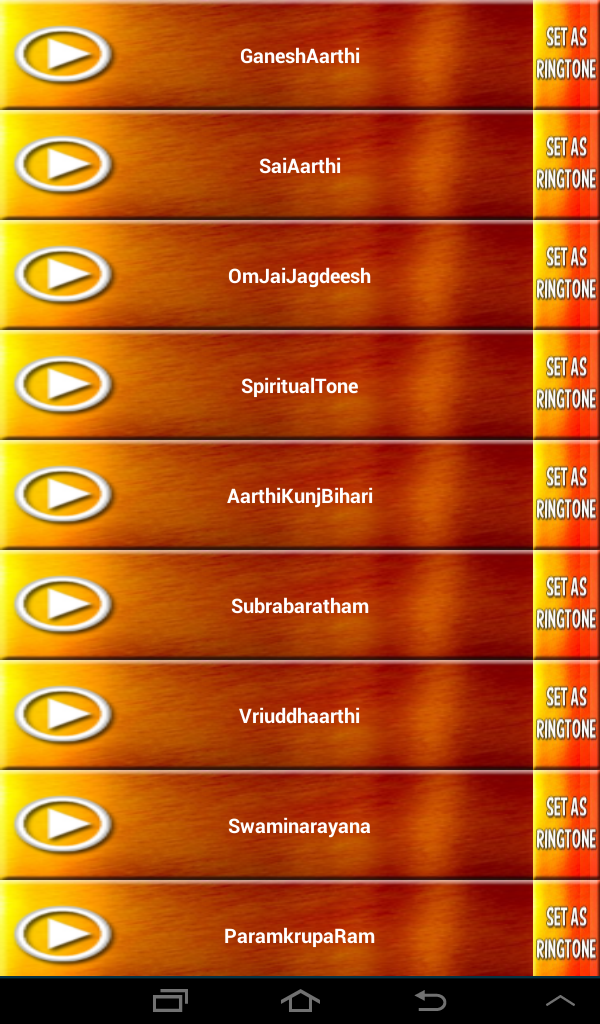This screenshot has width=600, height=1024.
Task: Play the Subrabaratham tone
Action: pos(64,605)
